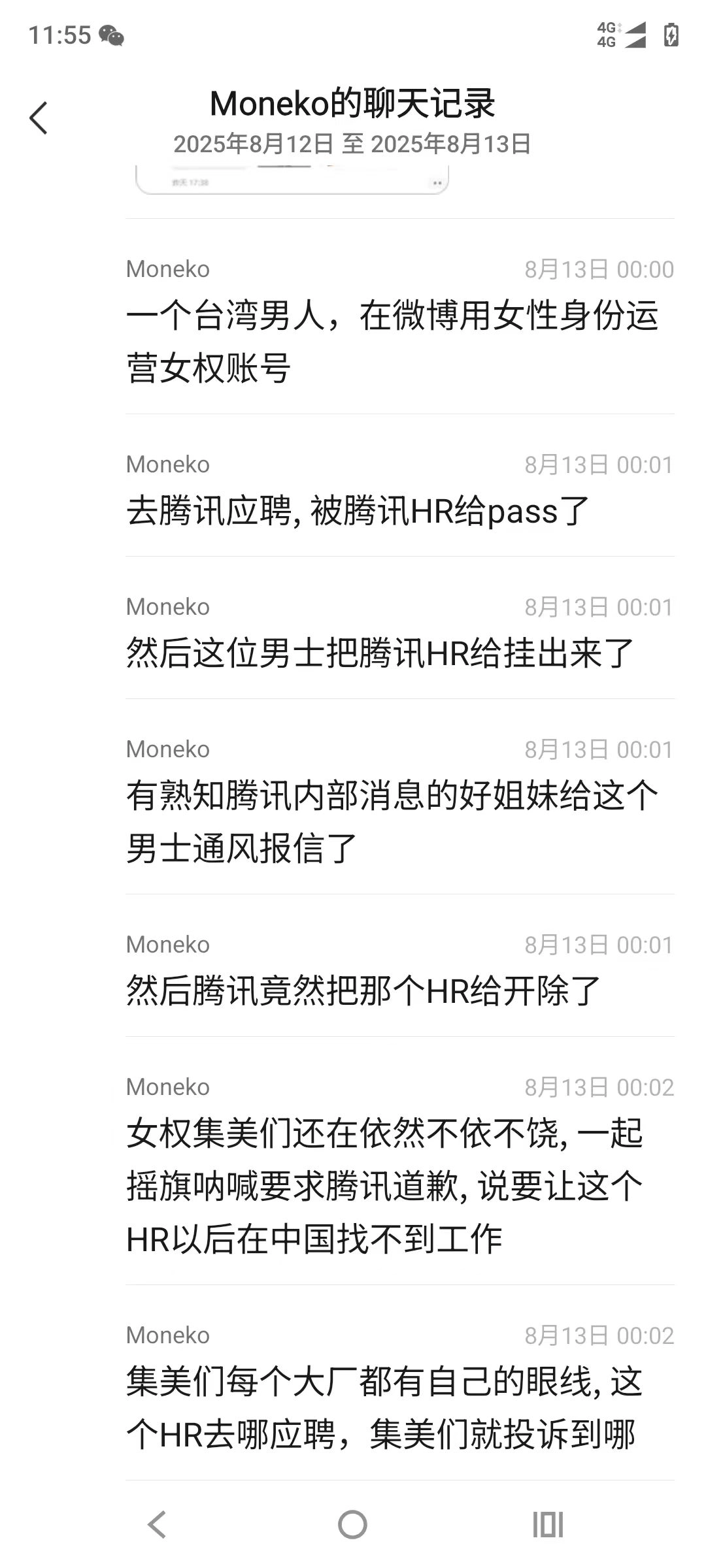Open the 8月13日 00:00 timestamp
Screen dimensions: 706x1568
[599, 269]
